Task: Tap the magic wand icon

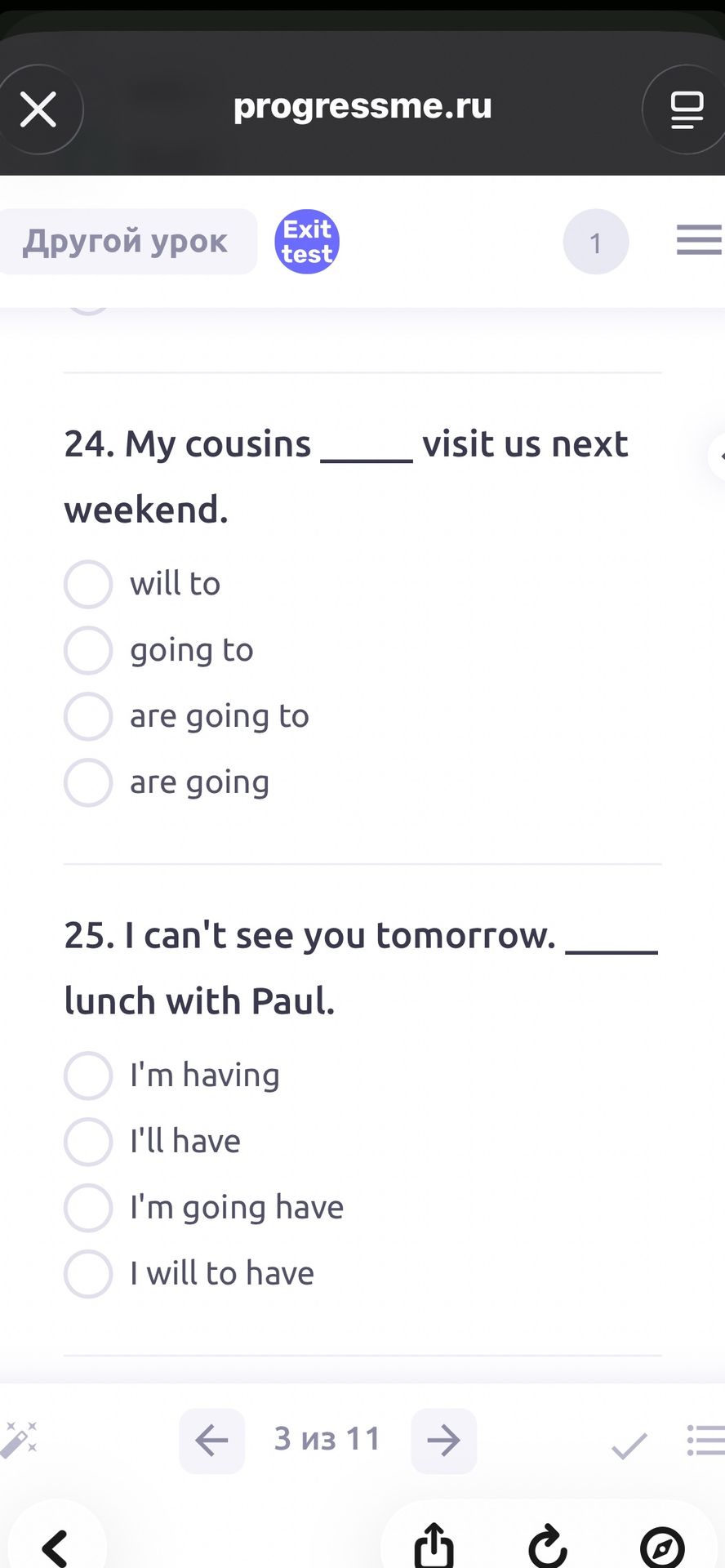Action: point(19,1440)
